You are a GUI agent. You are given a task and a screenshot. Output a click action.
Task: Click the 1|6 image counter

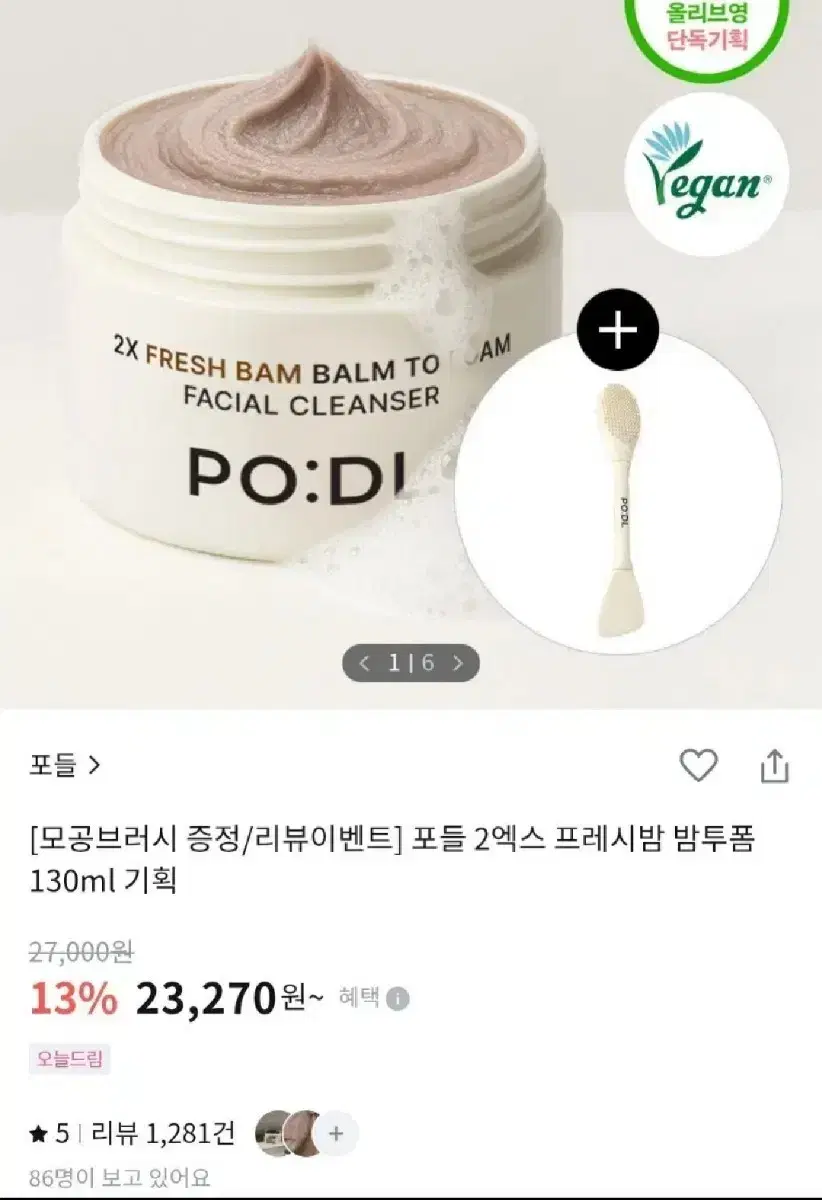(x=410, y=662)
